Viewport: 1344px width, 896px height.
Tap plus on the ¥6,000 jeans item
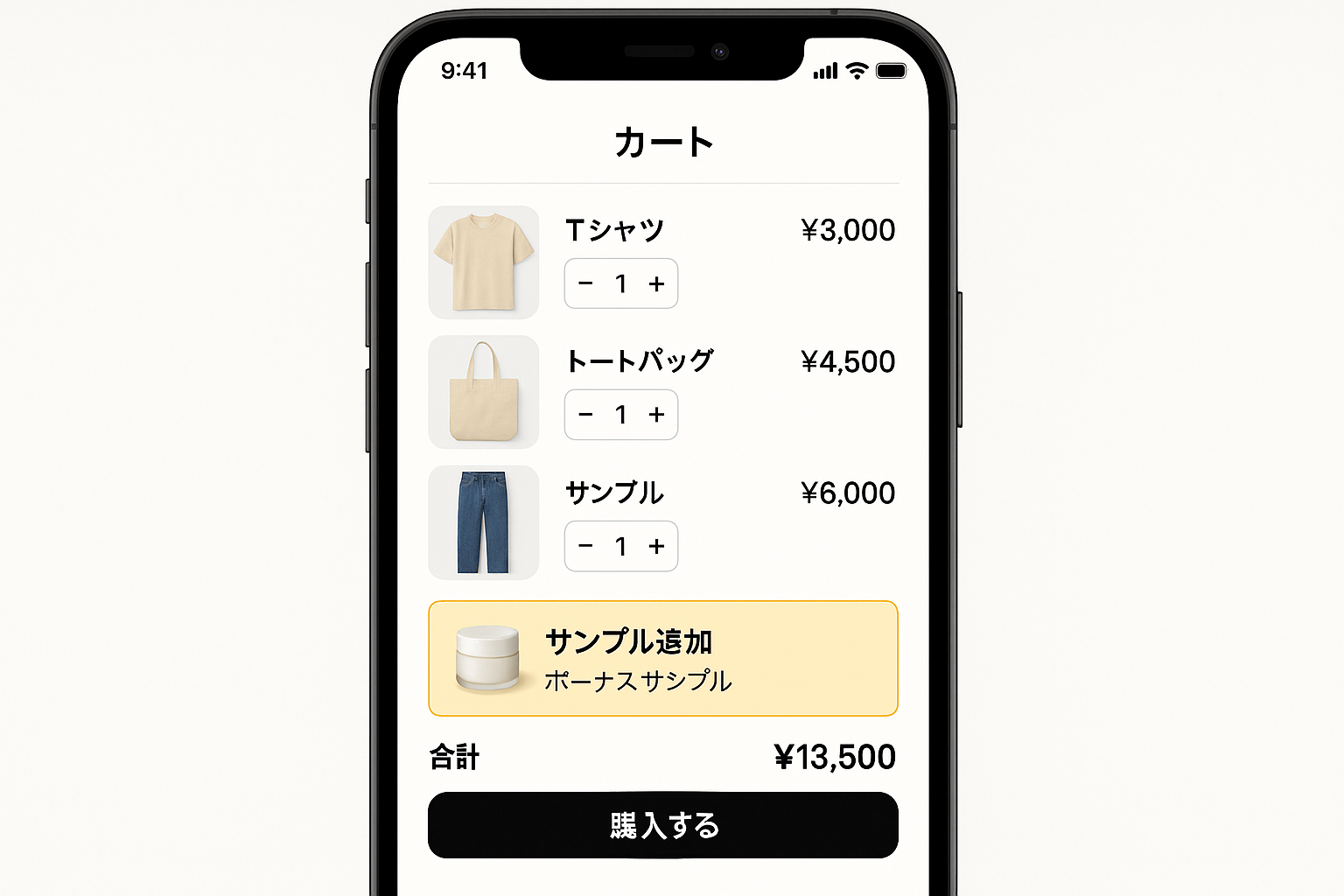click(x=656, y=546)
